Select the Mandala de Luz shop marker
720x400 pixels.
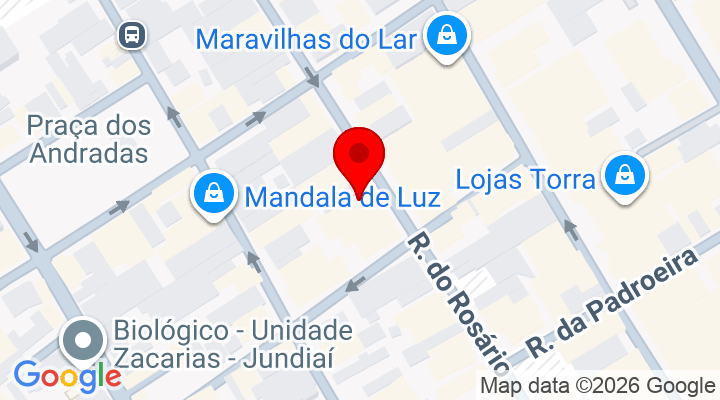[213, 193]
